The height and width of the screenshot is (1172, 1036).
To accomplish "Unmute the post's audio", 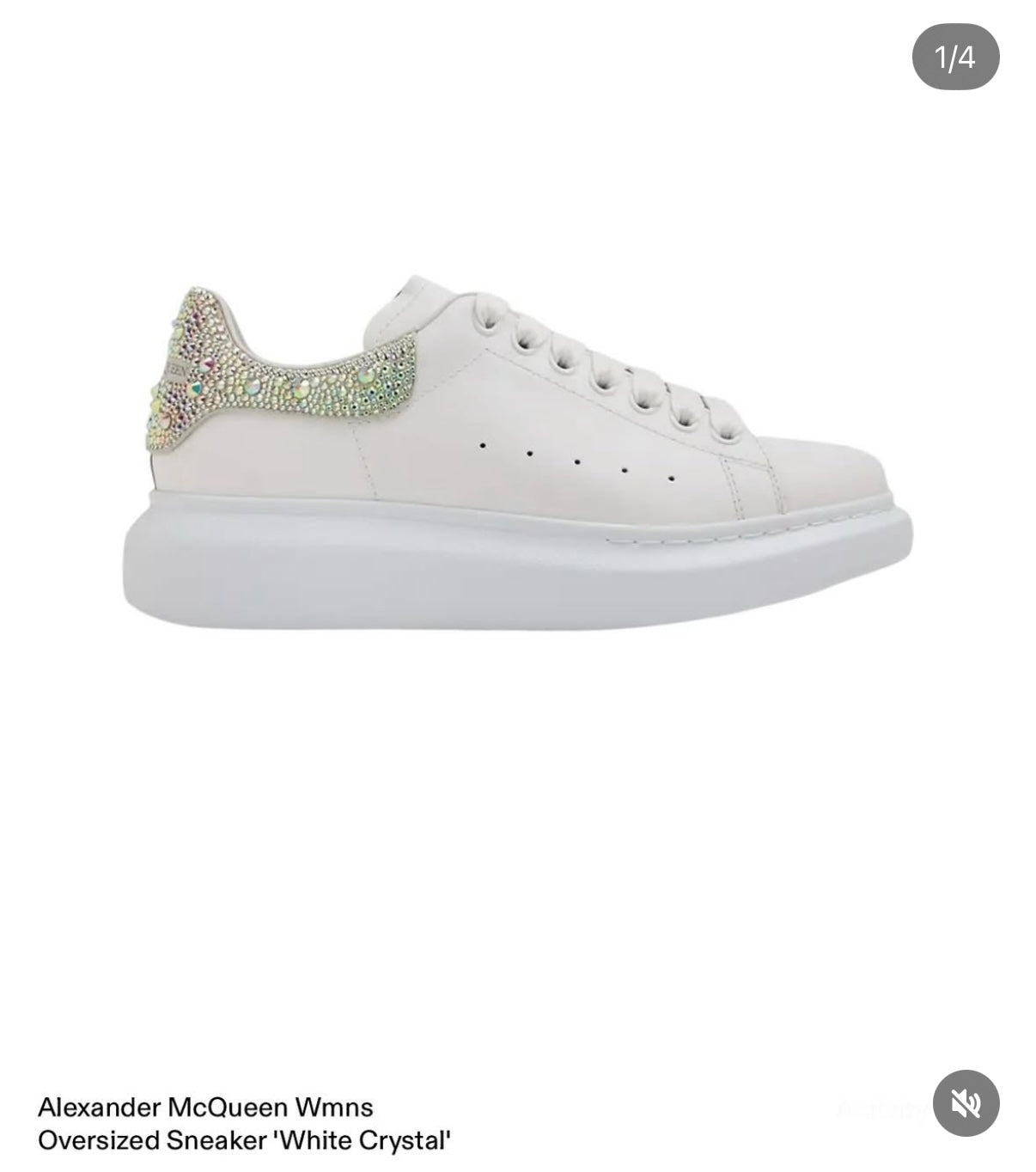I will coord(966,1103).
